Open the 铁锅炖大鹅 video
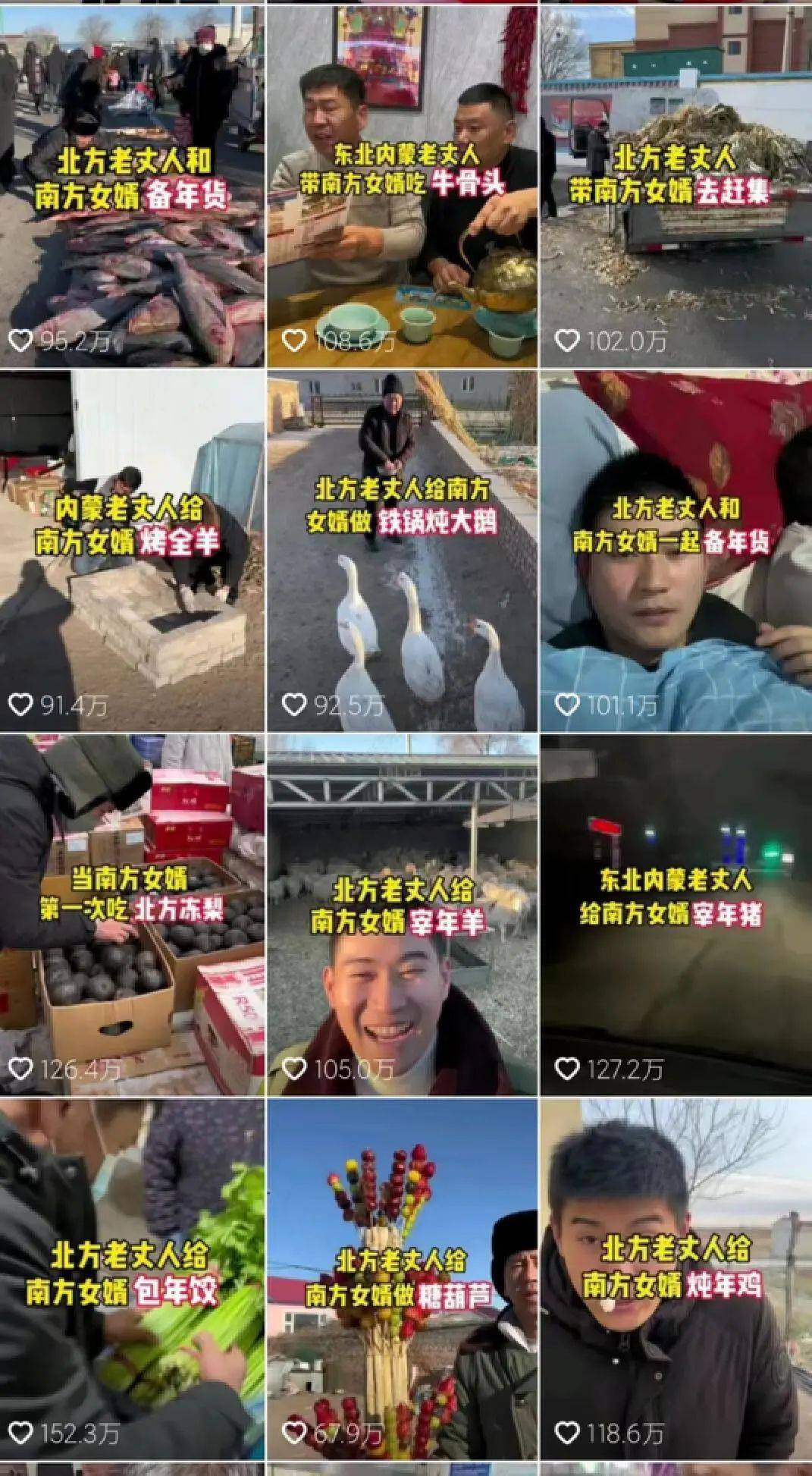The image size is (812, 1476). (x=402, y=550)
